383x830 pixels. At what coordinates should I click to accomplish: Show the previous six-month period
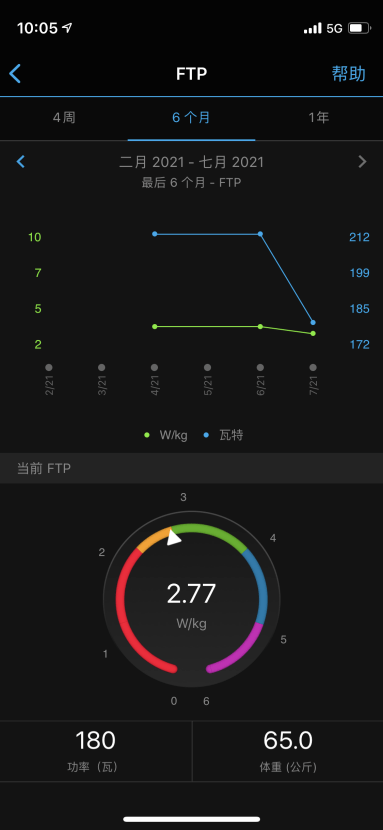click(21, 161)
